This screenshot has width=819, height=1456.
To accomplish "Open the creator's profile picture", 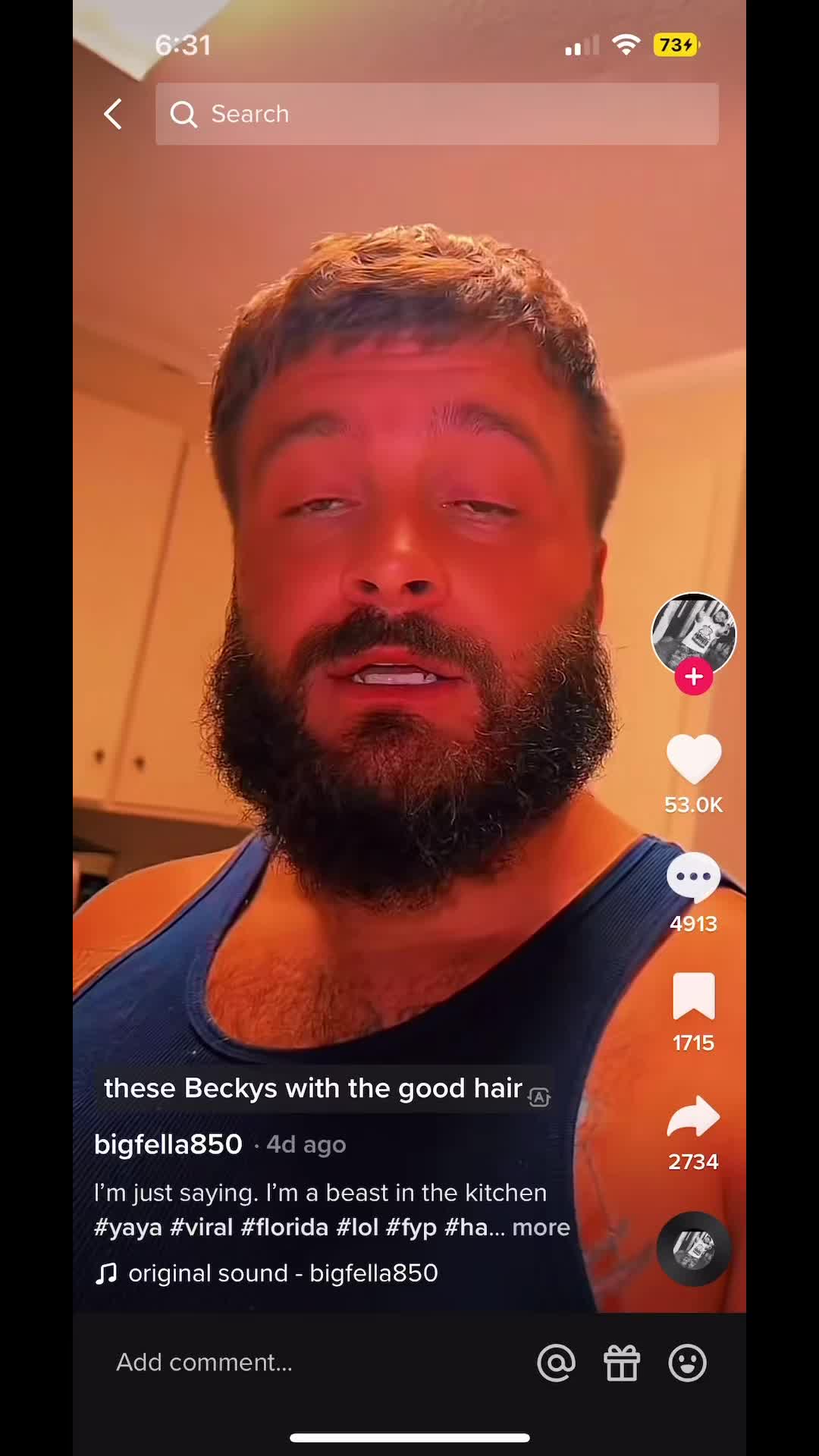I will click(x=693, y=634).
